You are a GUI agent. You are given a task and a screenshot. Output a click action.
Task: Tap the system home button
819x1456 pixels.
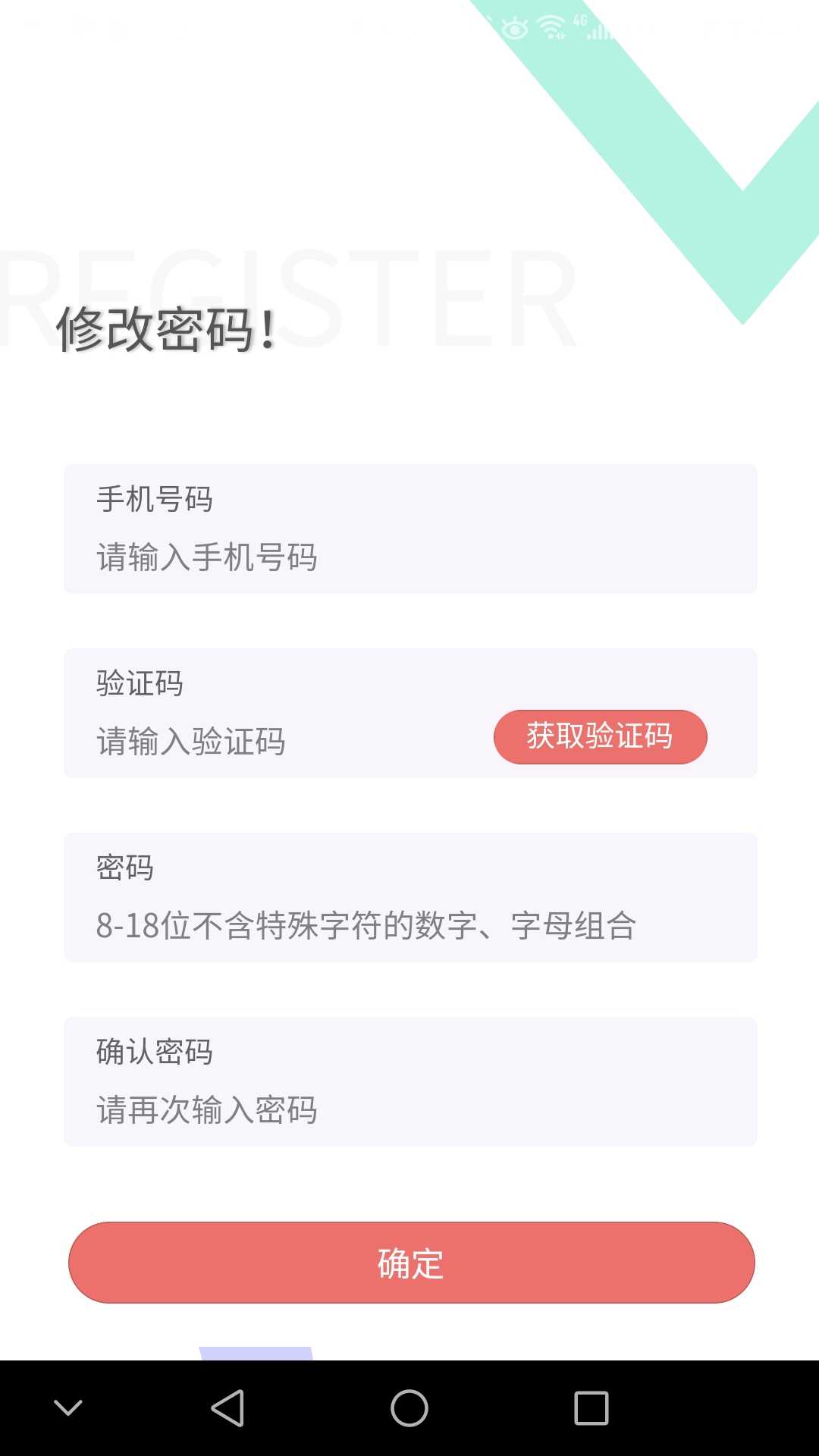pyautogui.click(x=409, y=1408)
